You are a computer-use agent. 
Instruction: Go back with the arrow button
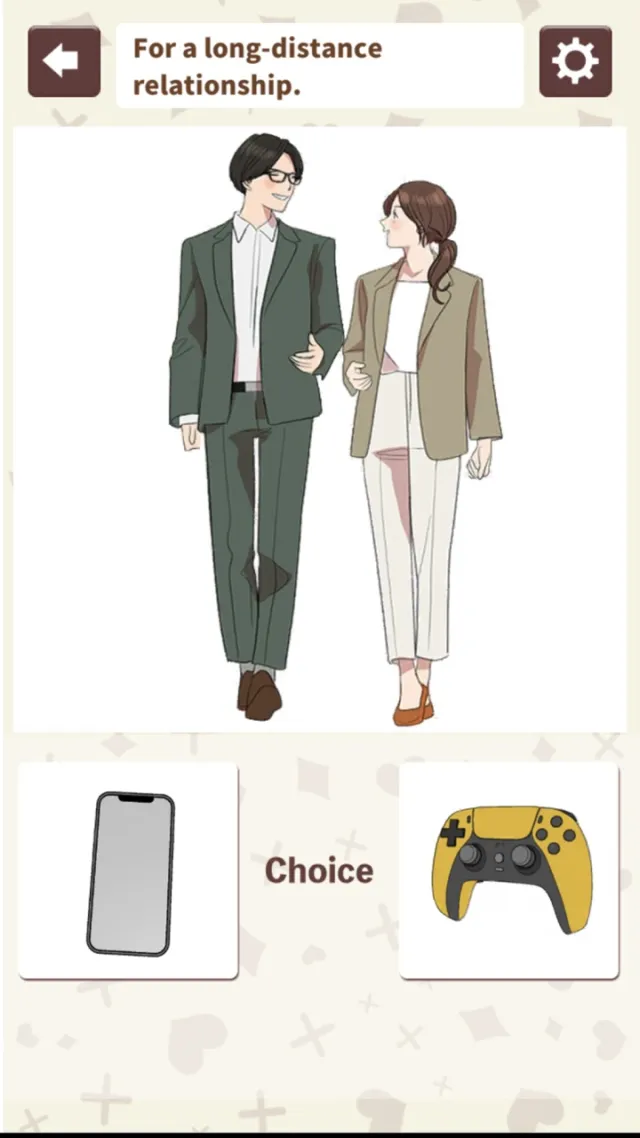click(x=64, y=62)
